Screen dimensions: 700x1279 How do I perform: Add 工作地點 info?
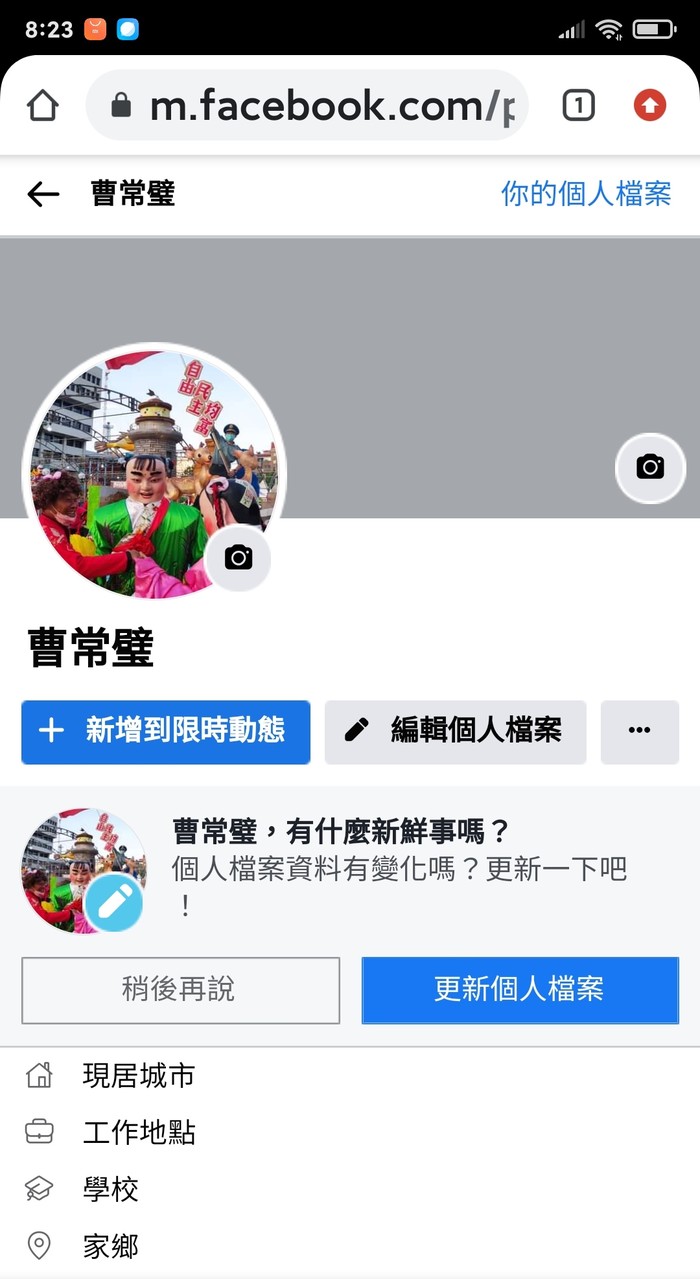138,1133
